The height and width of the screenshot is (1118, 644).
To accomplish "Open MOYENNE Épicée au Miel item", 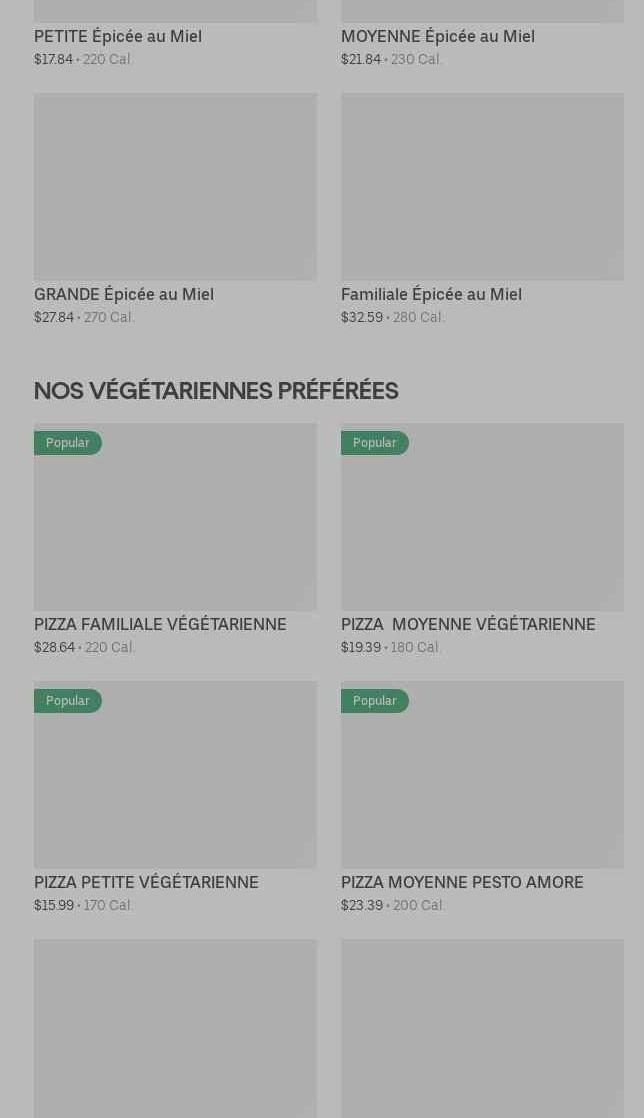I will tap(437, 36).
